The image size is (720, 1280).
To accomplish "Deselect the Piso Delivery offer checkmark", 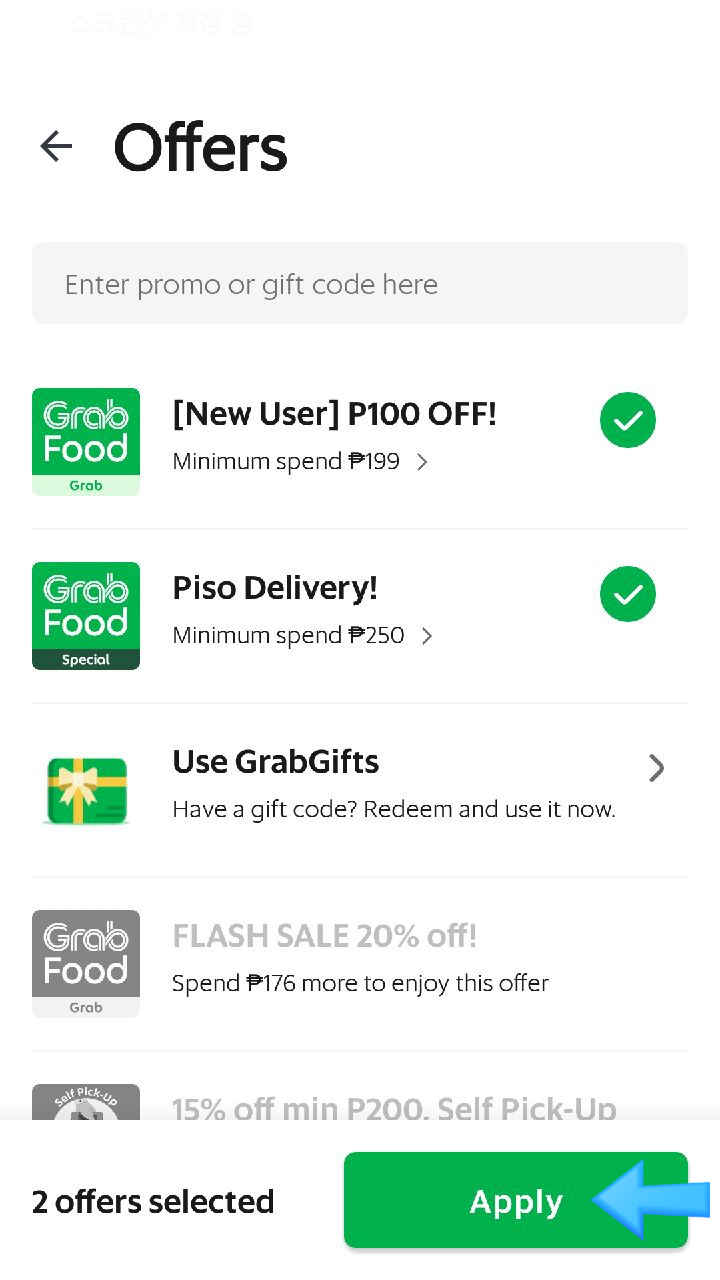I will click(x=628, y=594).
